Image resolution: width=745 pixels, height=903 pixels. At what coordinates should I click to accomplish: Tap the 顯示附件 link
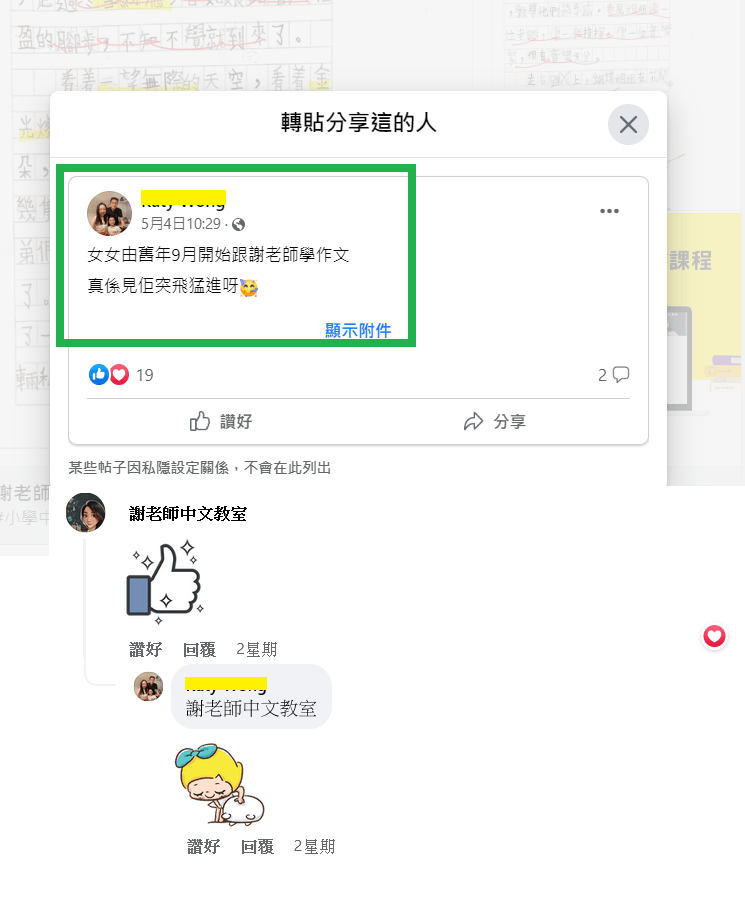(358, 331)
